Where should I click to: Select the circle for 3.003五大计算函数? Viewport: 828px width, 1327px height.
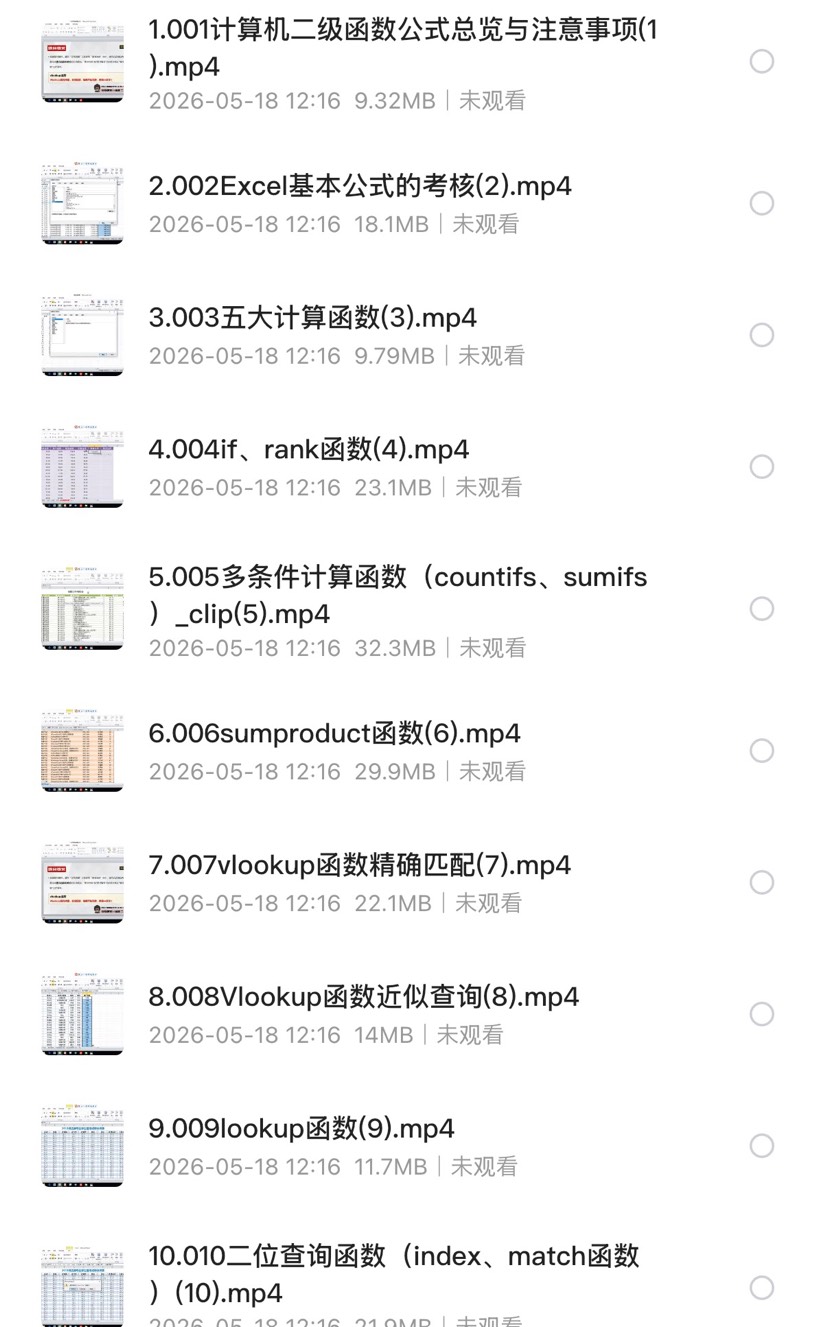pos(762,335)
